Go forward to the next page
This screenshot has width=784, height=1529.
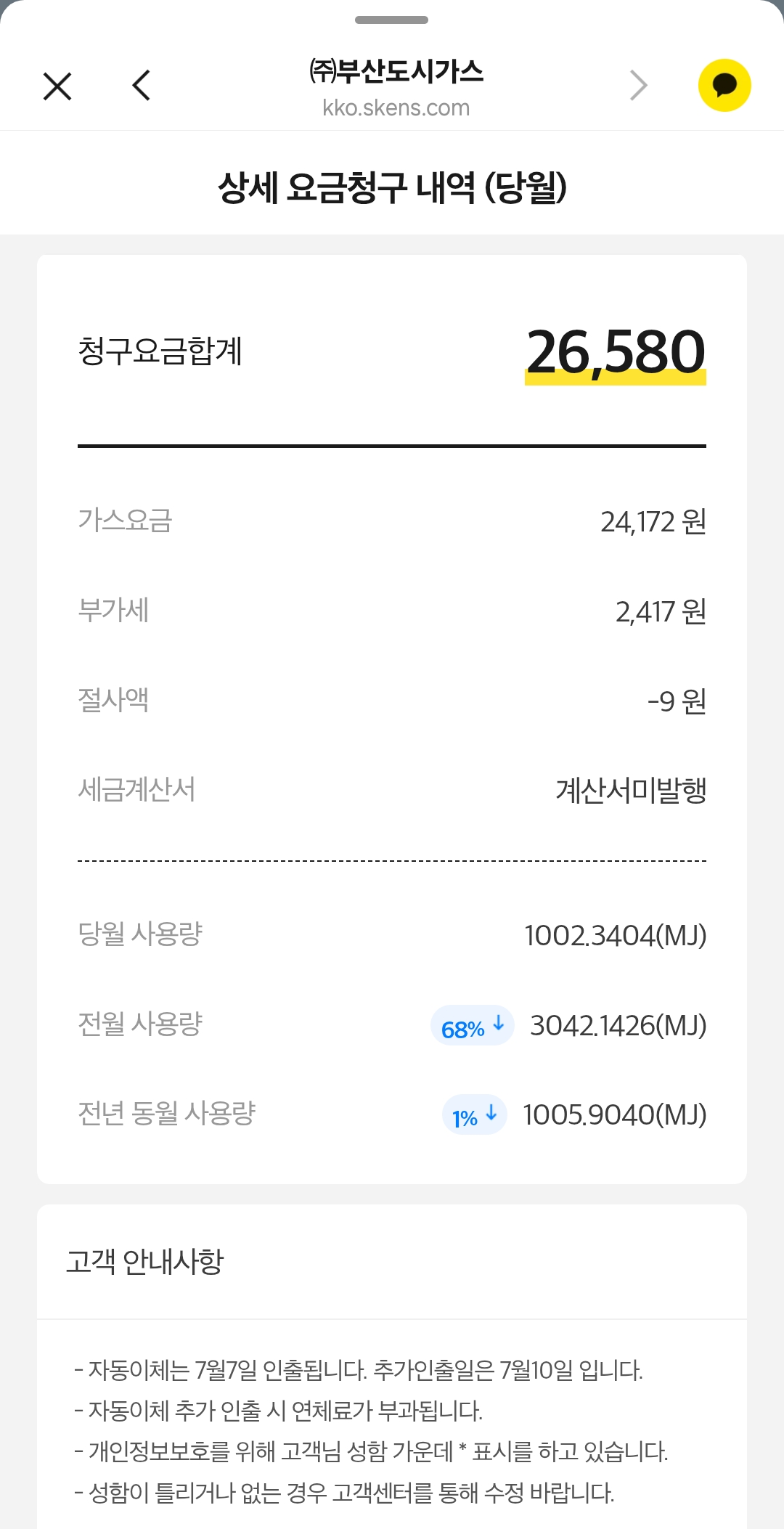pos(638,86)
